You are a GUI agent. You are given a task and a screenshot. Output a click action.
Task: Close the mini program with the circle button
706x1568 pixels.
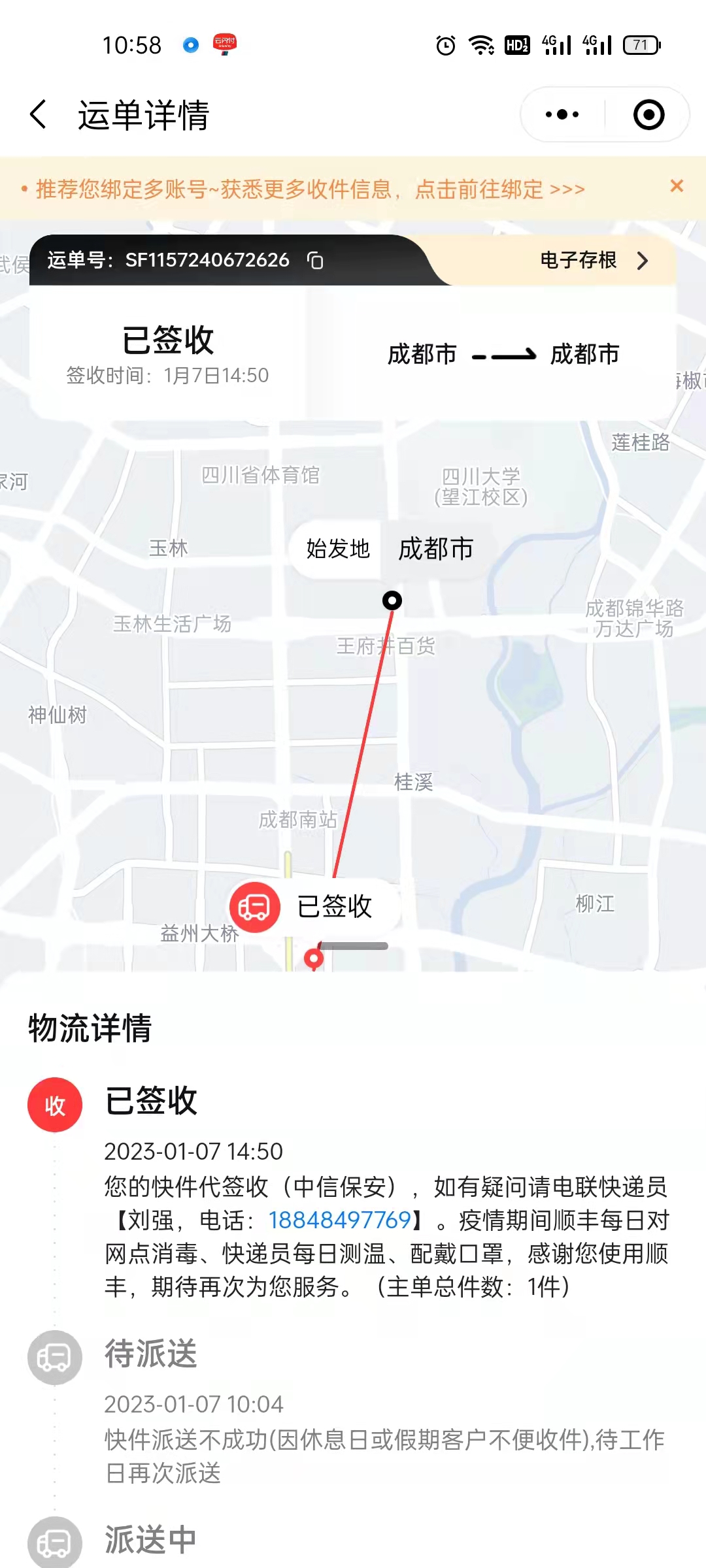(x=648, y=115)
